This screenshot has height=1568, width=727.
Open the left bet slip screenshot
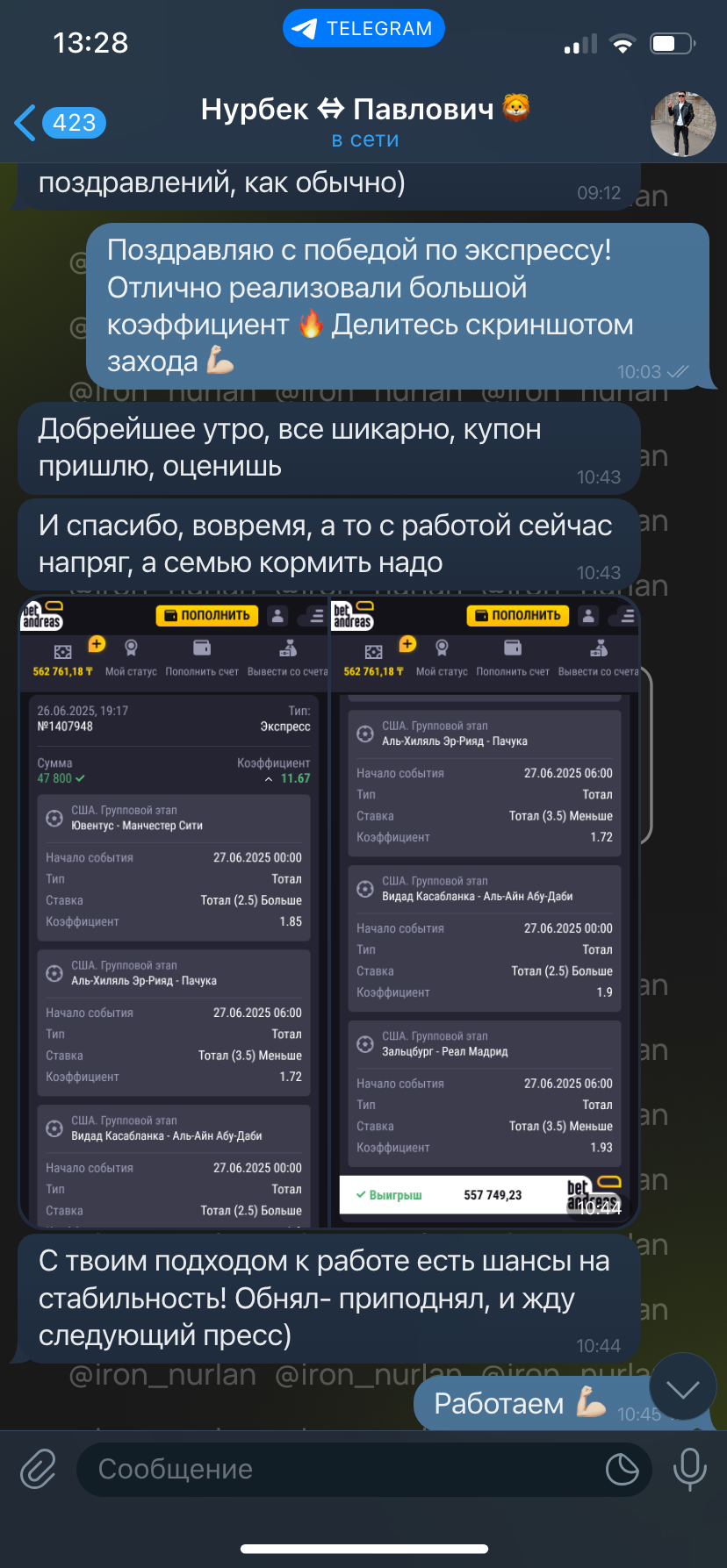coord(174,912)
